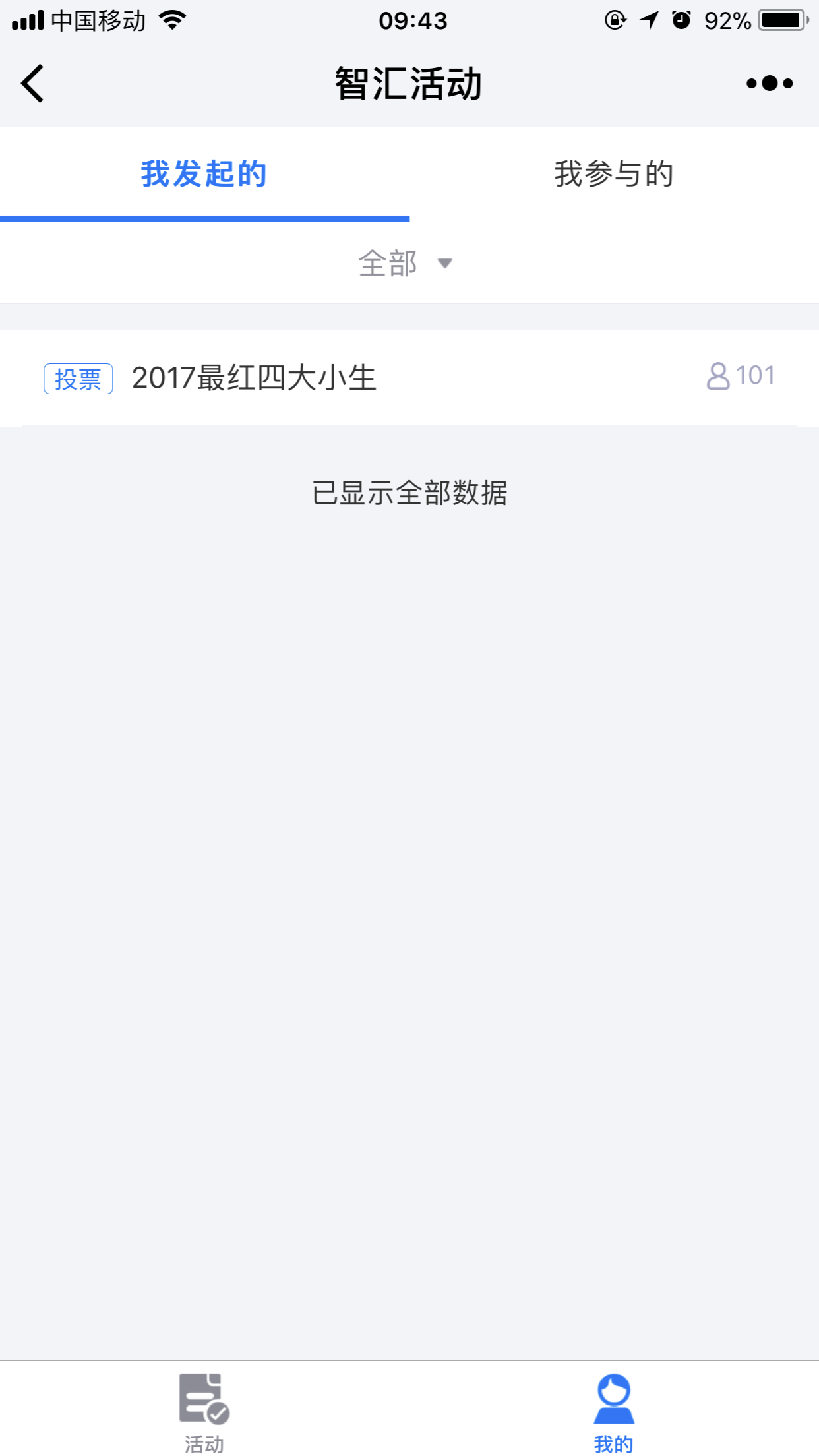Go back using the top-left arrow
This screenshot has height=1456, width=819.
(x=32, y=83)
